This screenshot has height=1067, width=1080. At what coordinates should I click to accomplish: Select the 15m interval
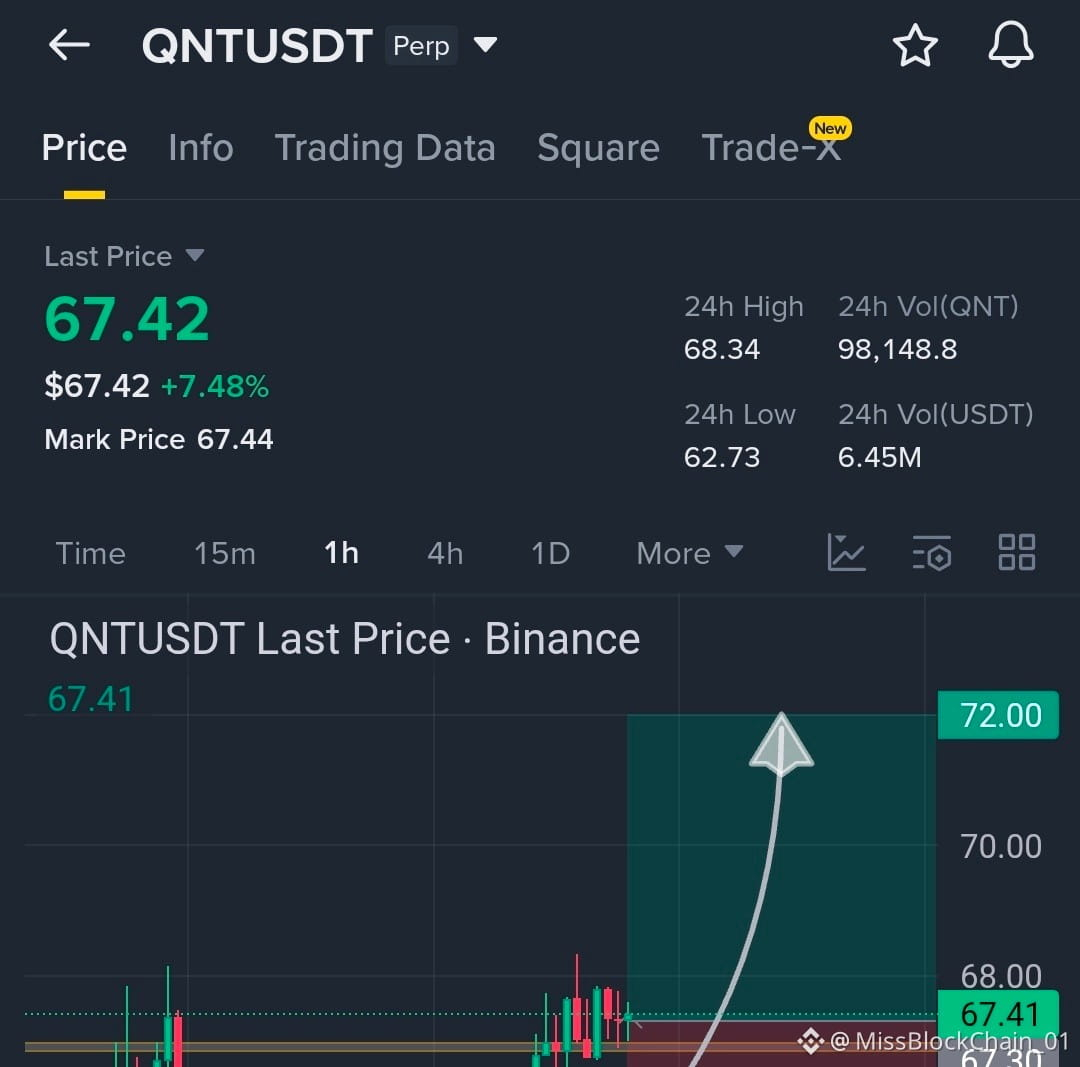[225, 553]
